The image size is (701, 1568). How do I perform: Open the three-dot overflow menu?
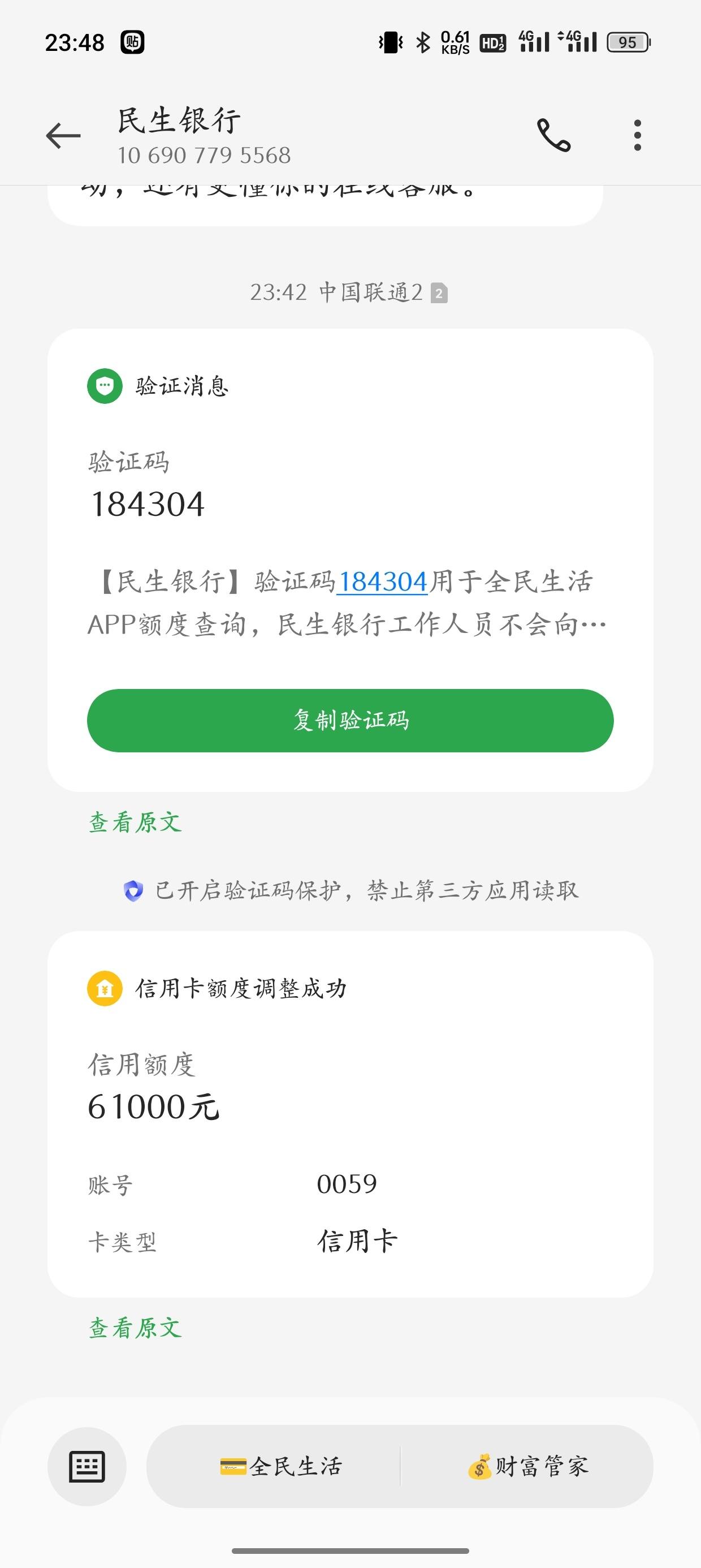pos(637,135)
